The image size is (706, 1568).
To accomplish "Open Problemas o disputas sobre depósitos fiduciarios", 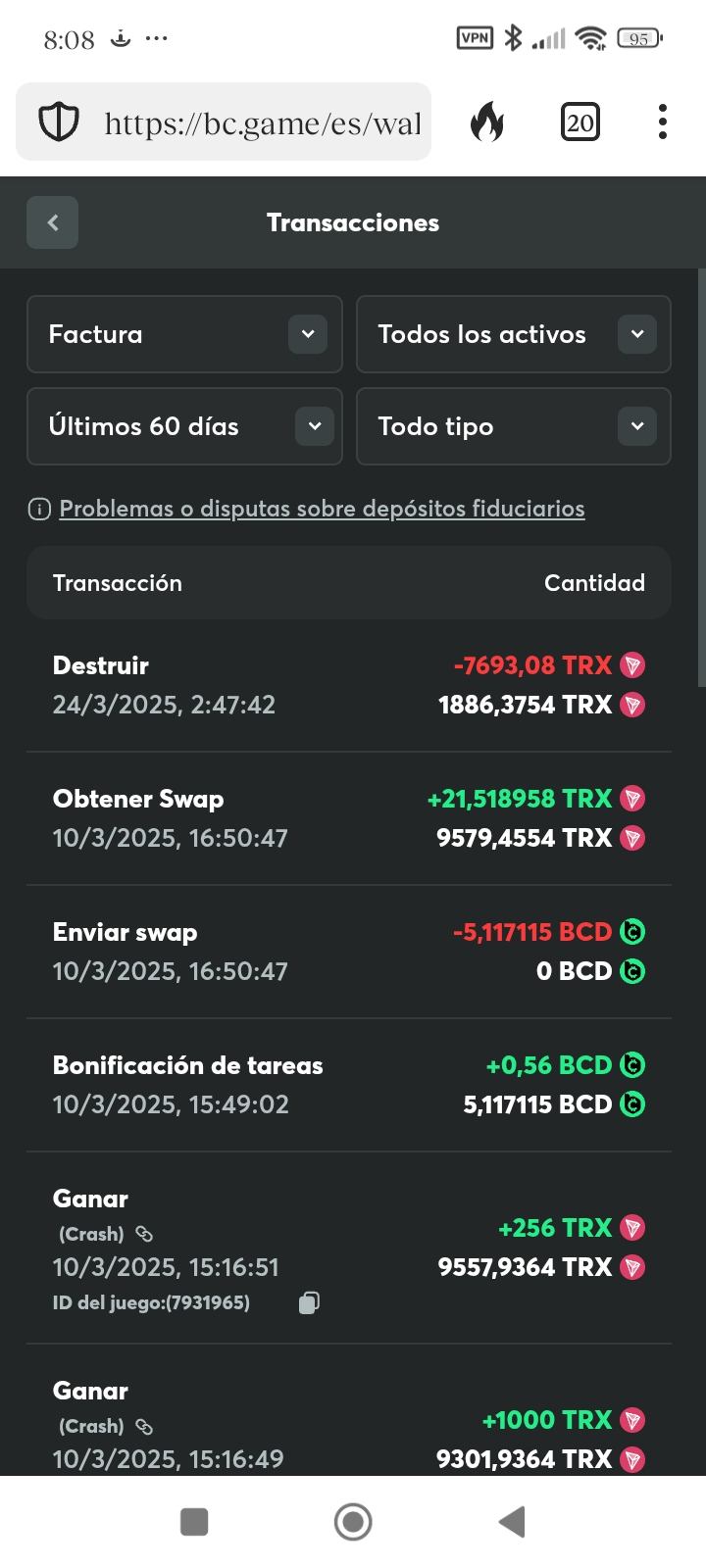I will (x=322, y=509).
